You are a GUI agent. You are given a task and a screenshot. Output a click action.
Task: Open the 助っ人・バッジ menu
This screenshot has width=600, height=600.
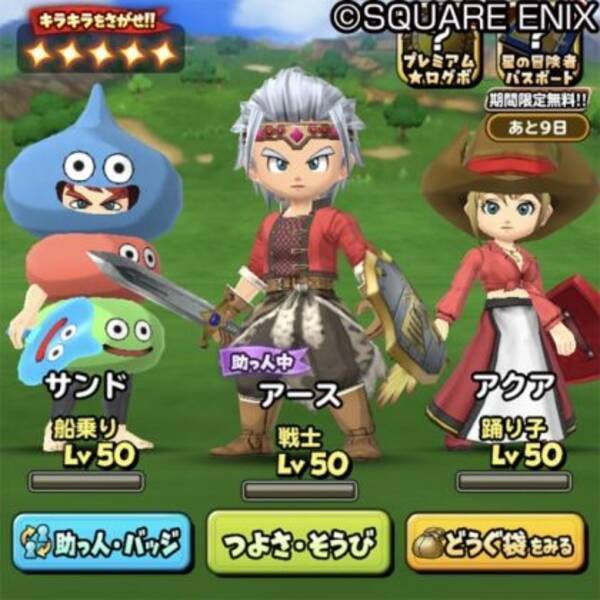(x=100, y=545)
